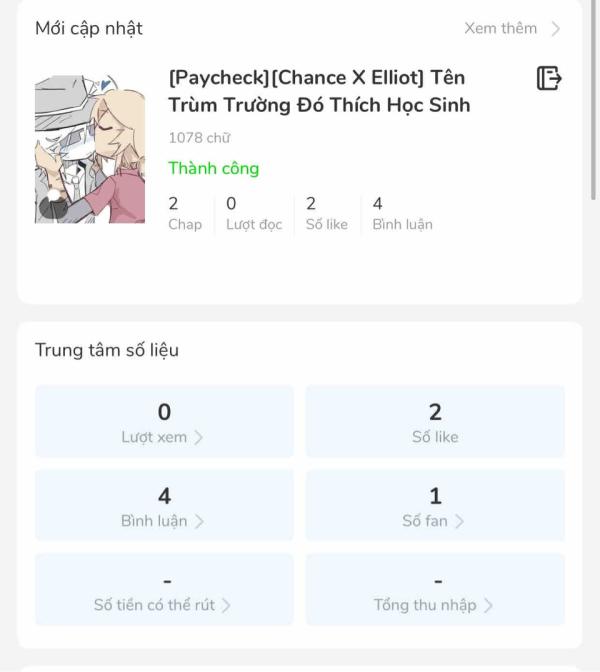This screenshot has width=600, height=672.
Task: Check the Số fan details
Action: tap(434, 506)
